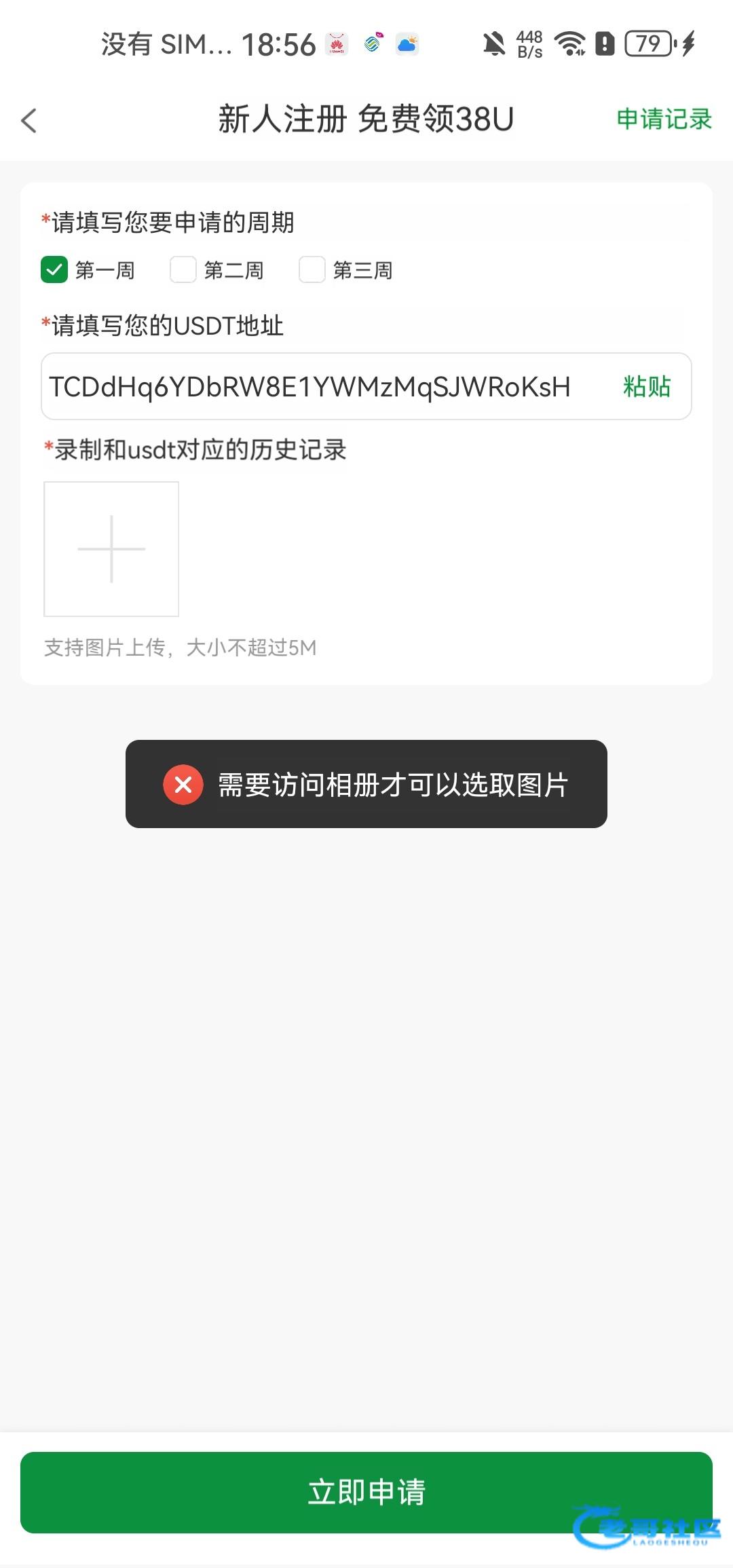Go back using the back arrow
This screenshot has height=1568, width=733.
29,121
